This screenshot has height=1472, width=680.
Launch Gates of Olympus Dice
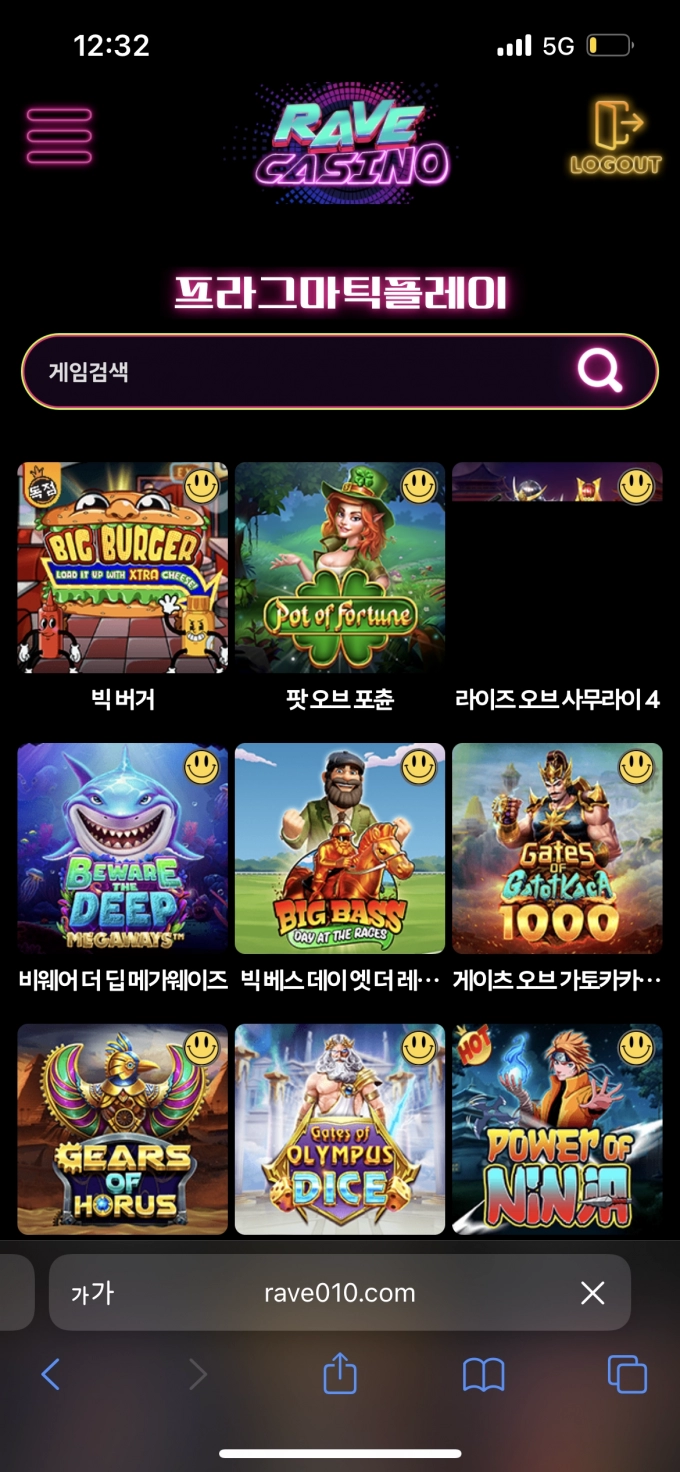coord(340,1128)
